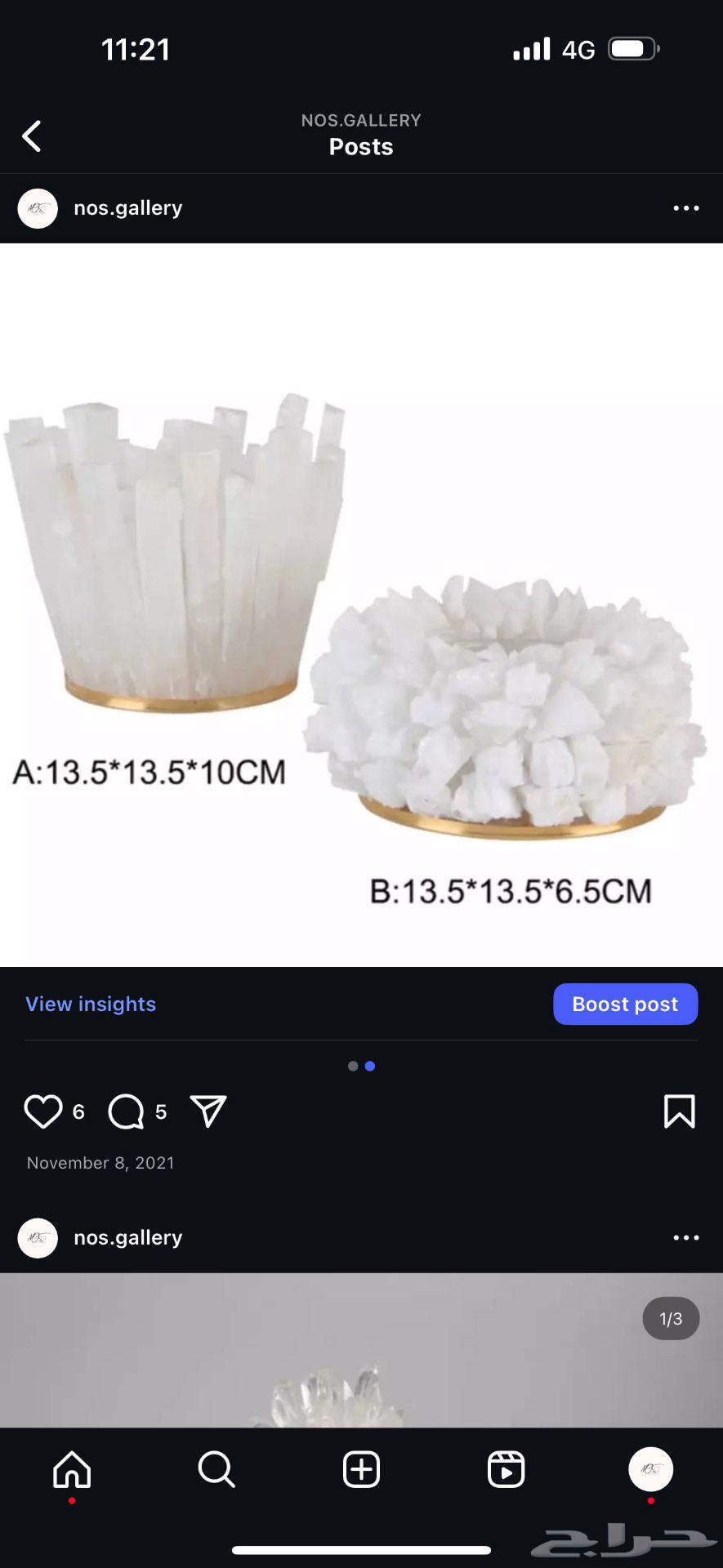Go to the Home feed tab
This screenshot has width=723, height=1568.
pyautogui.click(x=72, y=1470)
